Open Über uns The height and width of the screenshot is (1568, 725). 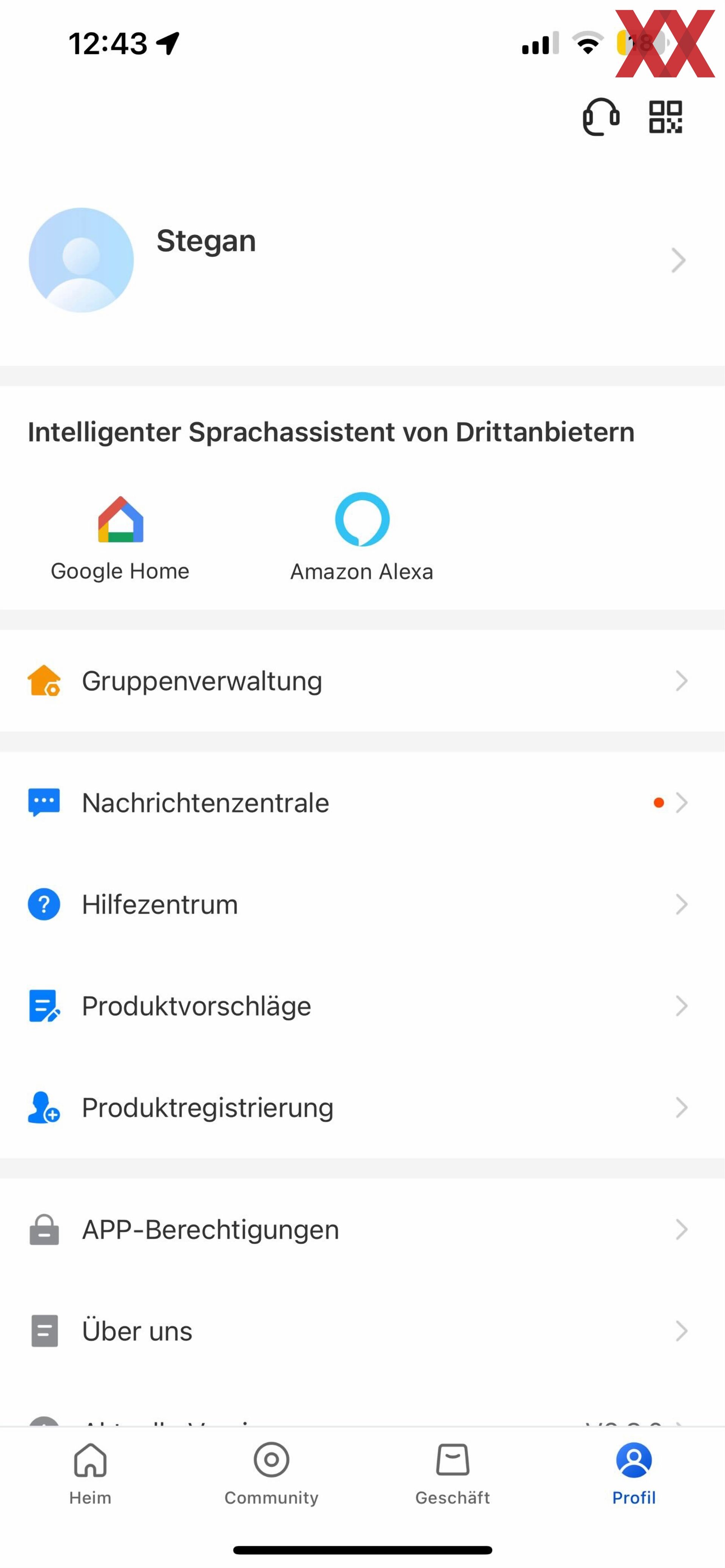[x=362, y=1332]
